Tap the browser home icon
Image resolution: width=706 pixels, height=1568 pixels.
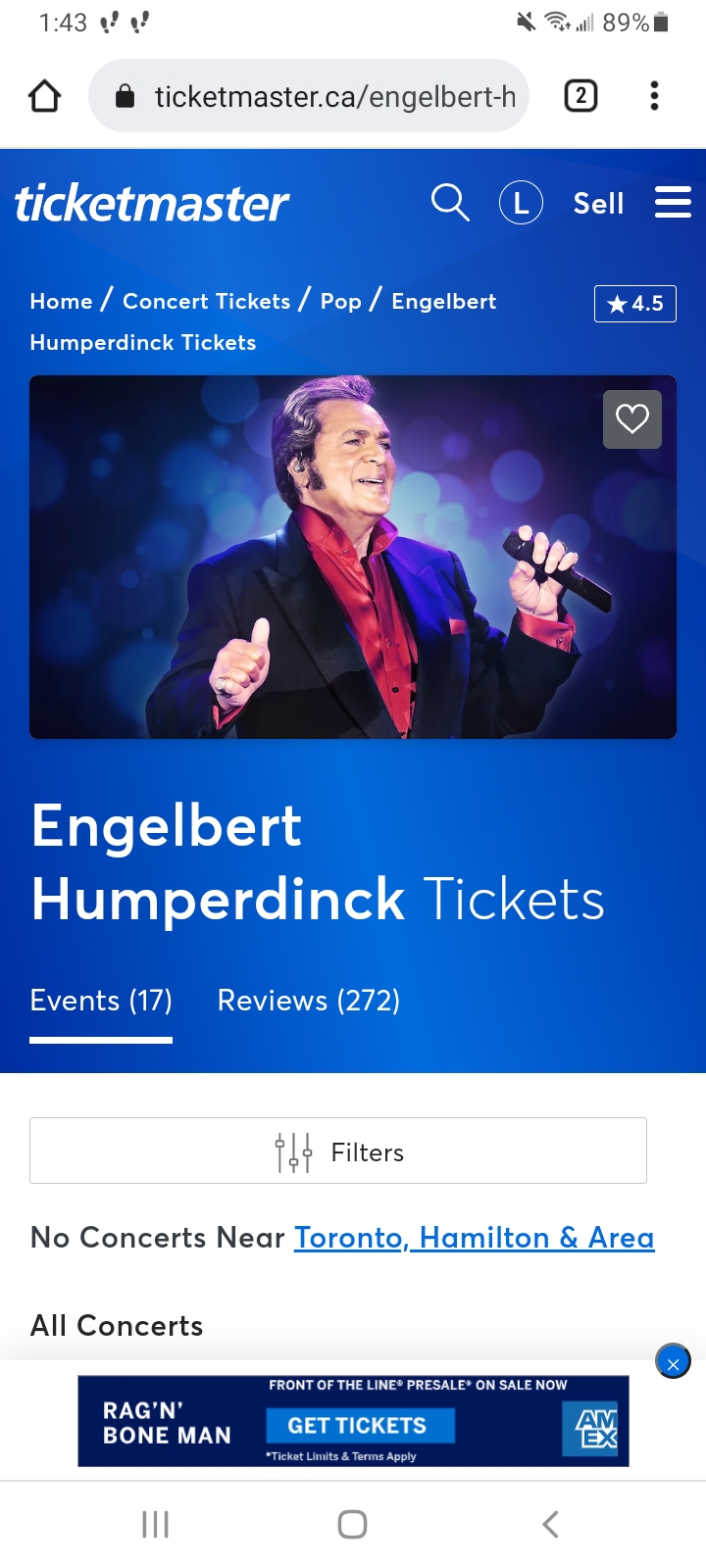pos(44,96)
